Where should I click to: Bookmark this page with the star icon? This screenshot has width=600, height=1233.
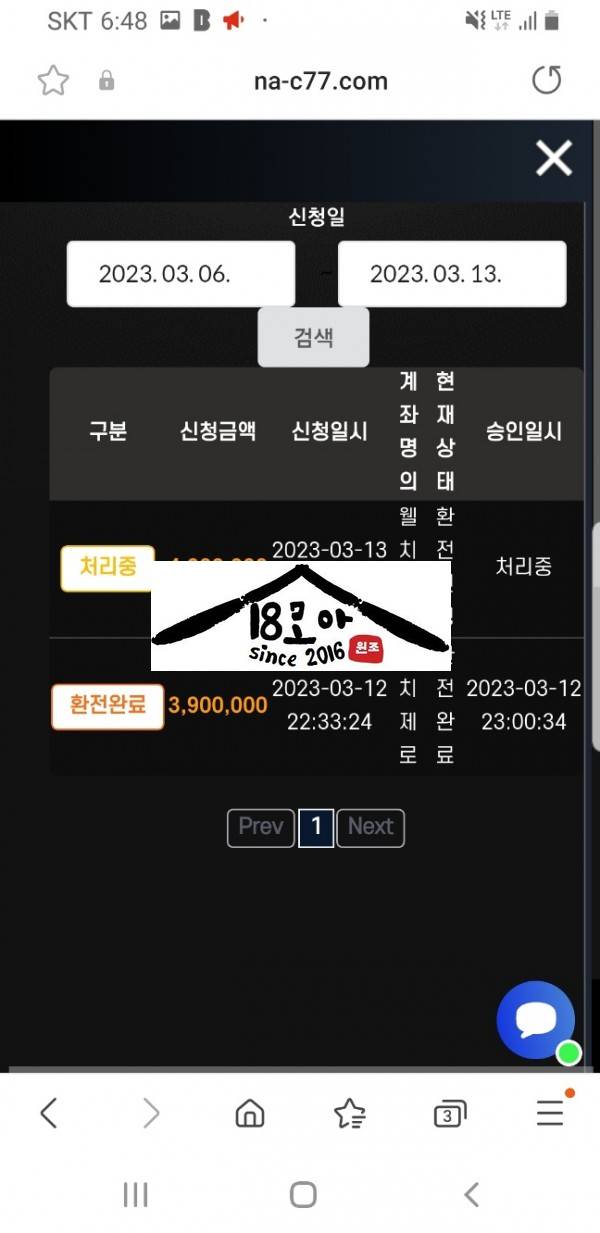(53, 81)
